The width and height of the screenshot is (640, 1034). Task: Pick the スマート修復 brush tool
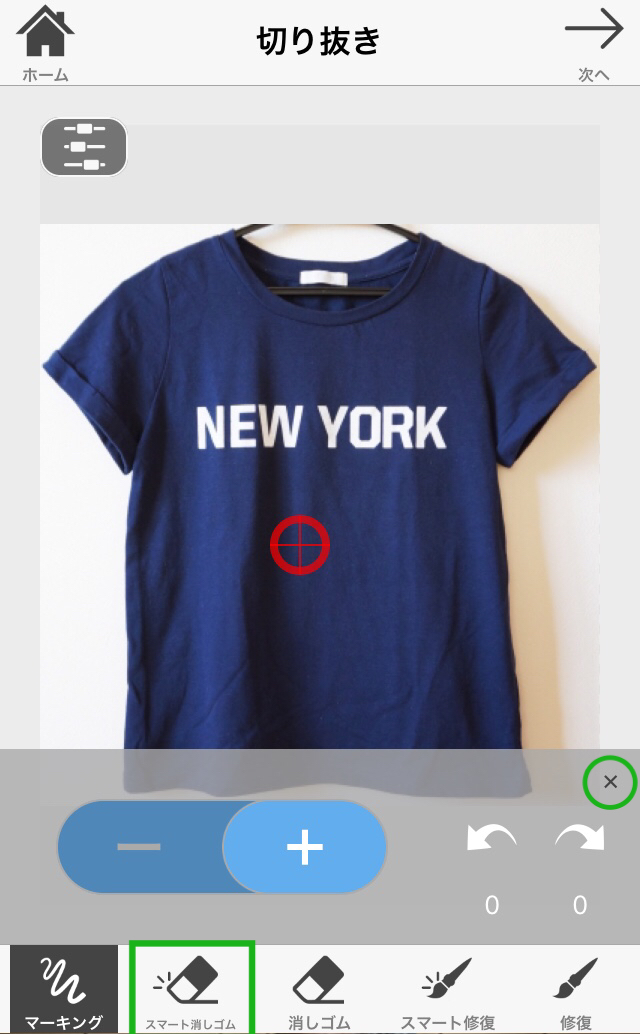click(x=447, y=989)
